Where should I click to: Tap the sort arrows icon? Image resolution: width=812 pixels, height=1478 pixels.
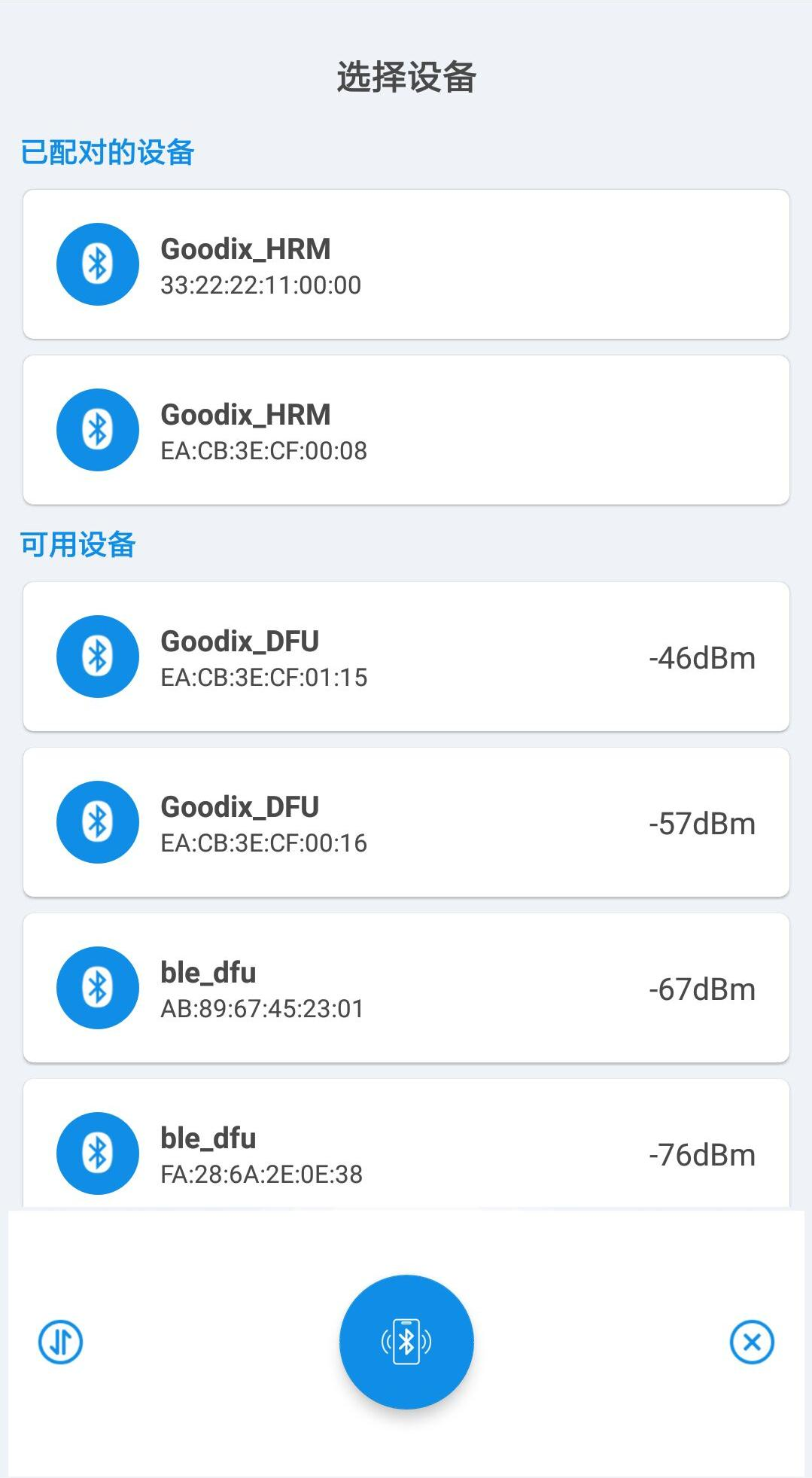tap(60, 1342)
